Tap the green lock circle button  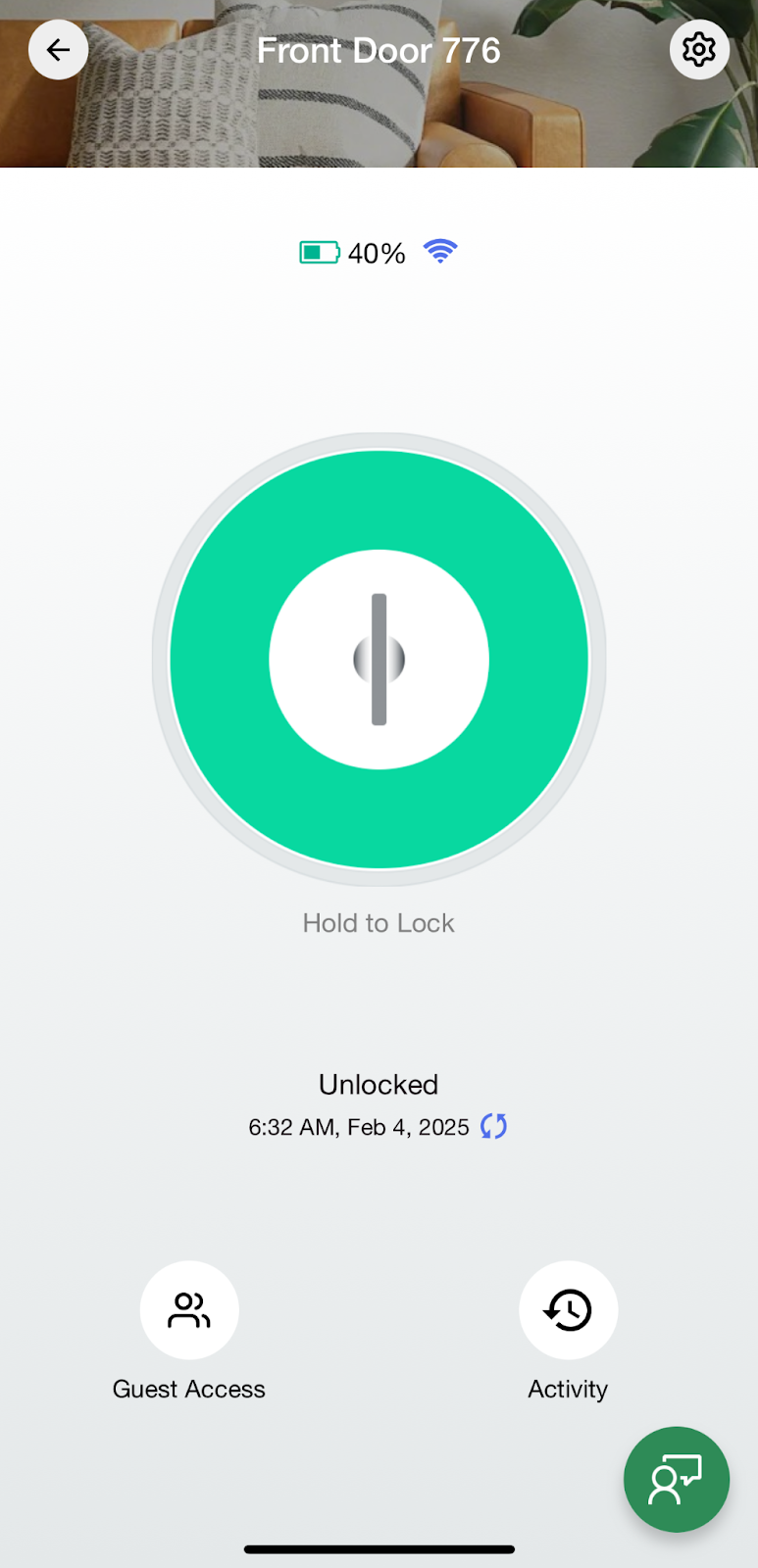pos(379,660)
